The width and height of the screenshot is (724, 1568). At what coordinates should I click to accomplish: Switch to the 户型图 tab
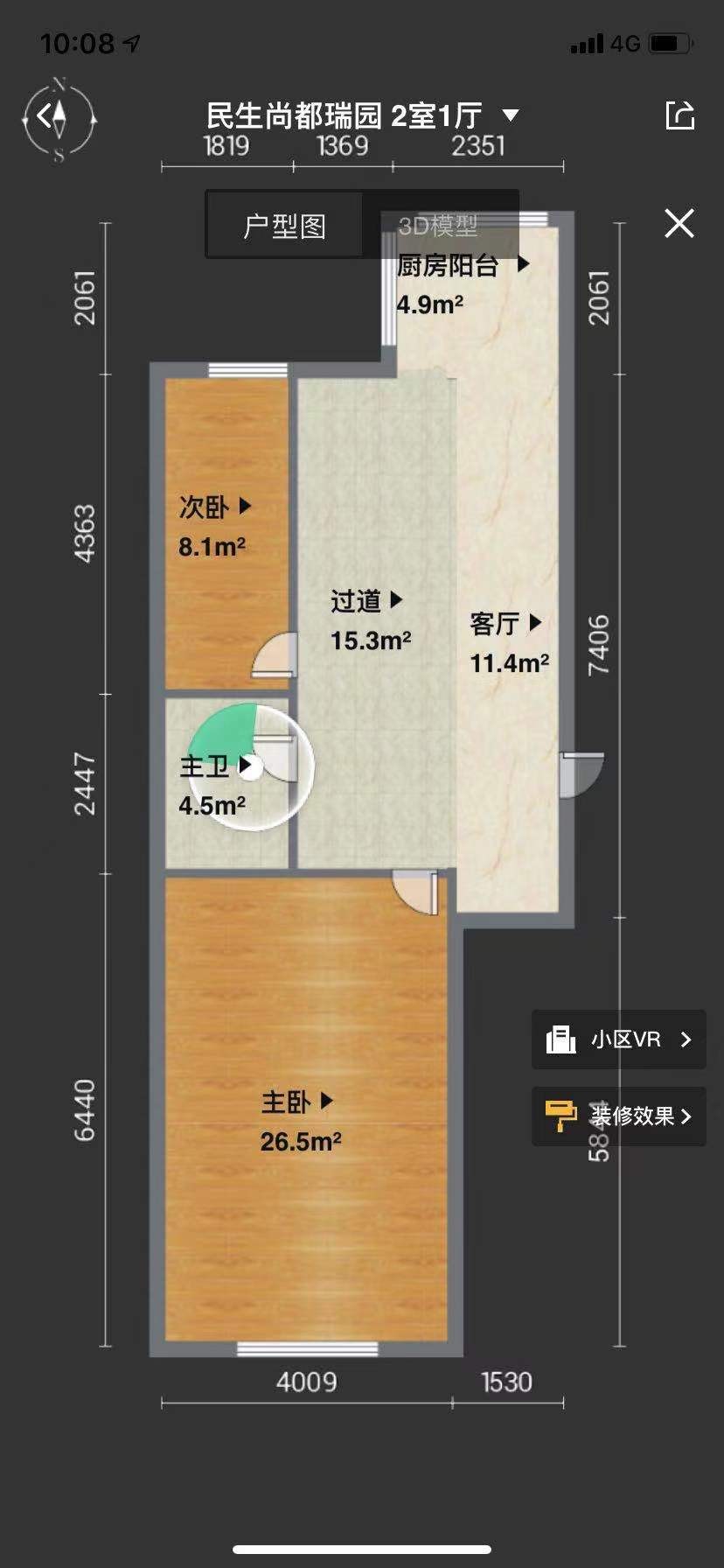284,226
